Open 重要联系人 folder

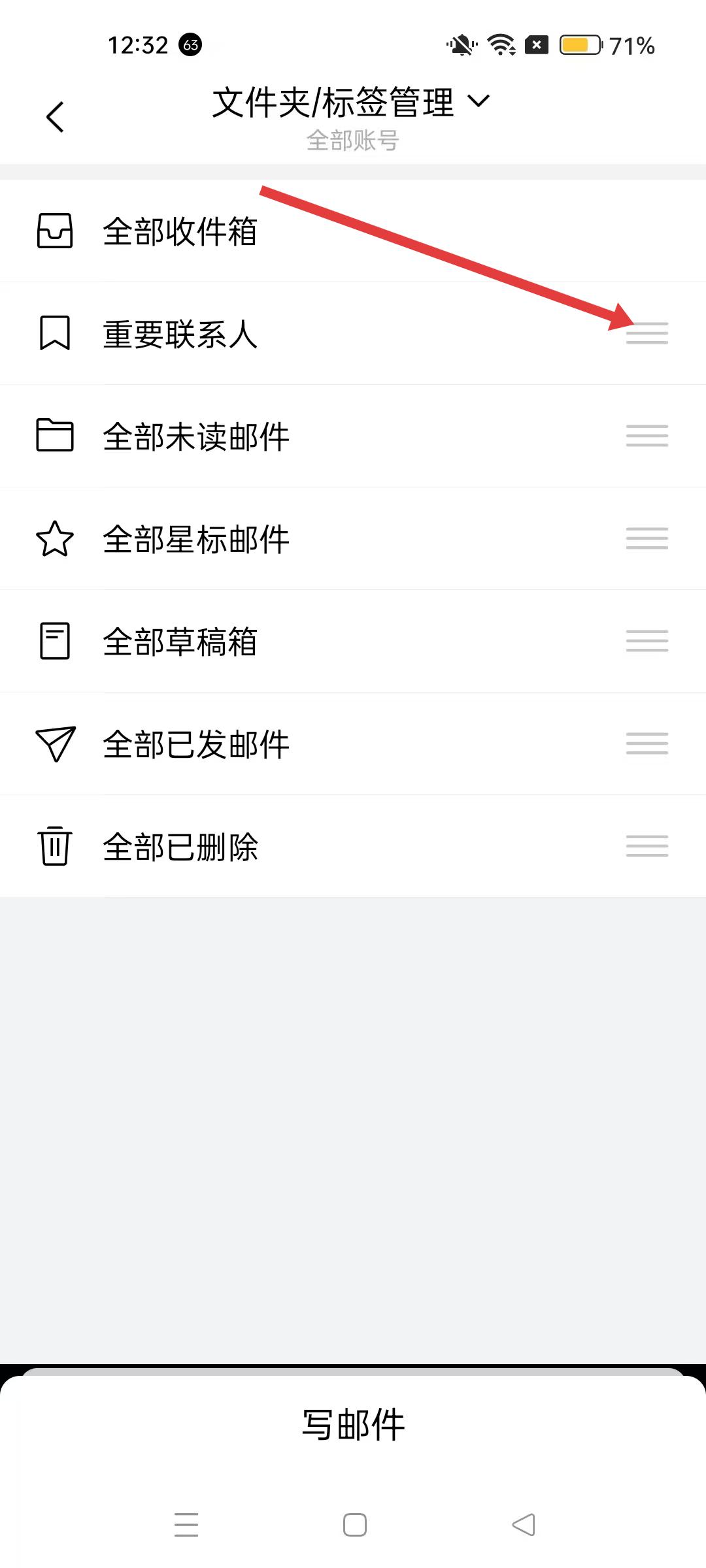180,334
